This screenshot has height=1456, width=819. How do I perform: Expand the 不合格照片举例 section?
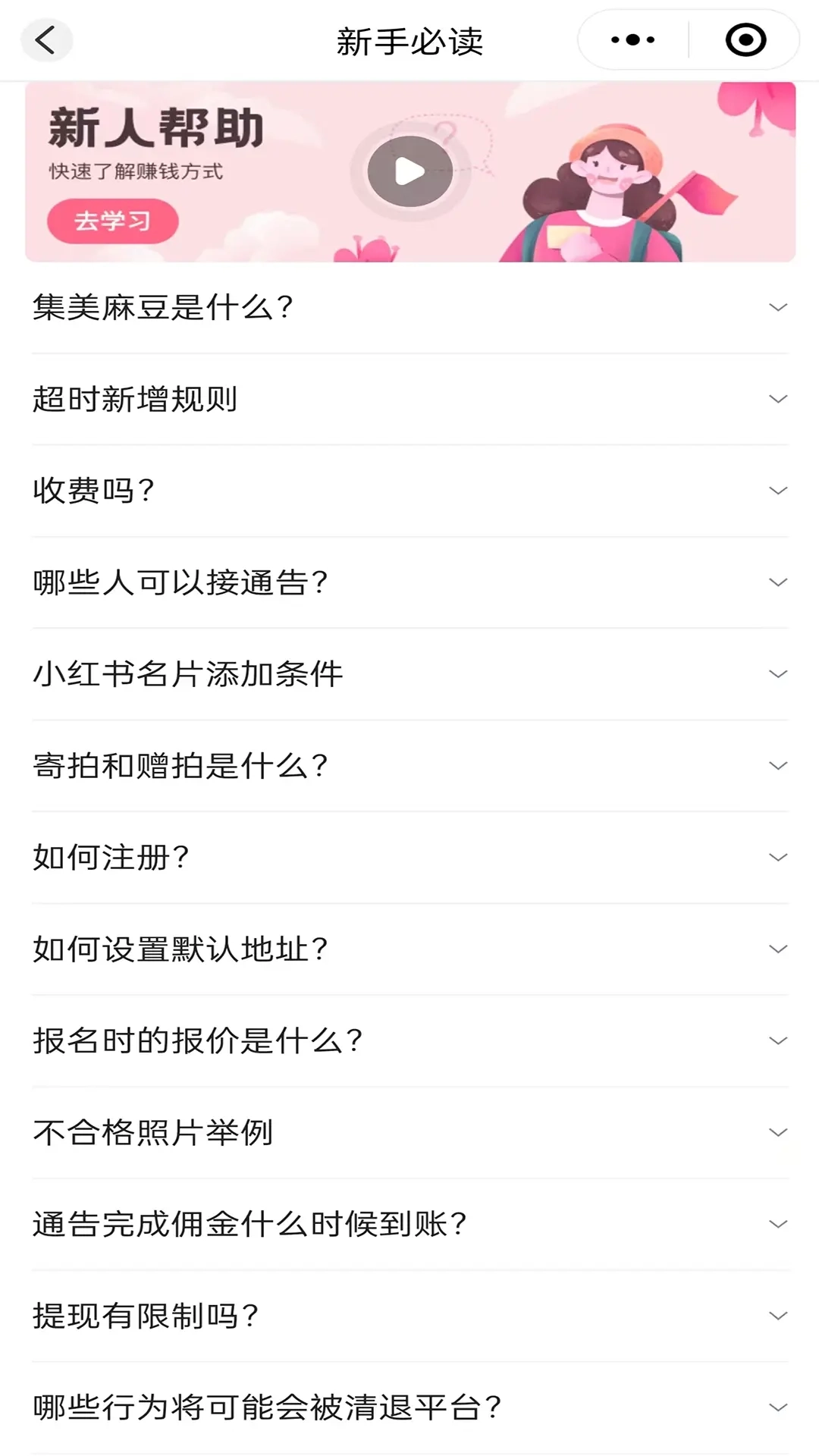[409, 1132]
